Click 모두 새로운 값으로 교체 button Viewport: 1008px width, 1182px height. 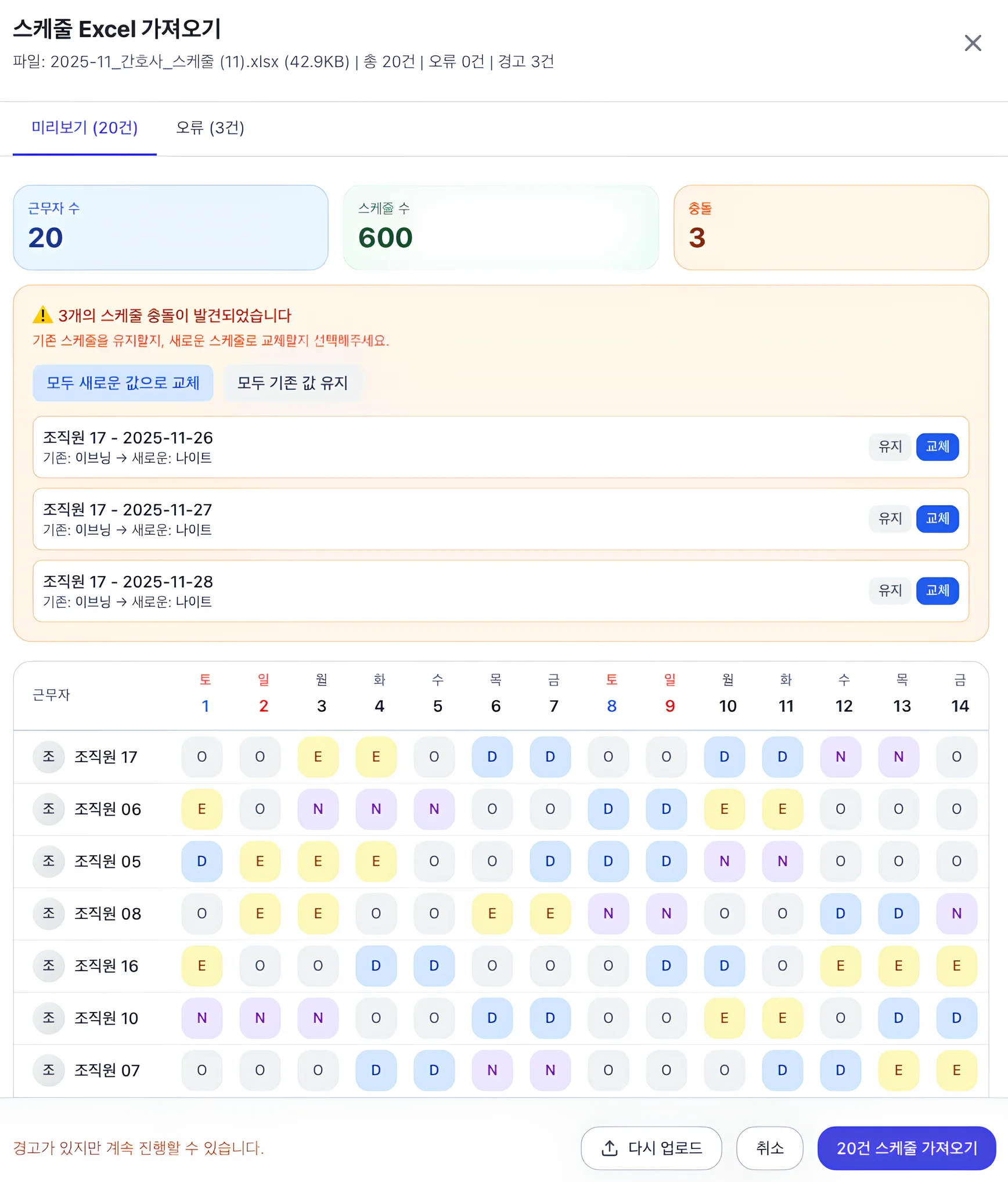[123, 383]
